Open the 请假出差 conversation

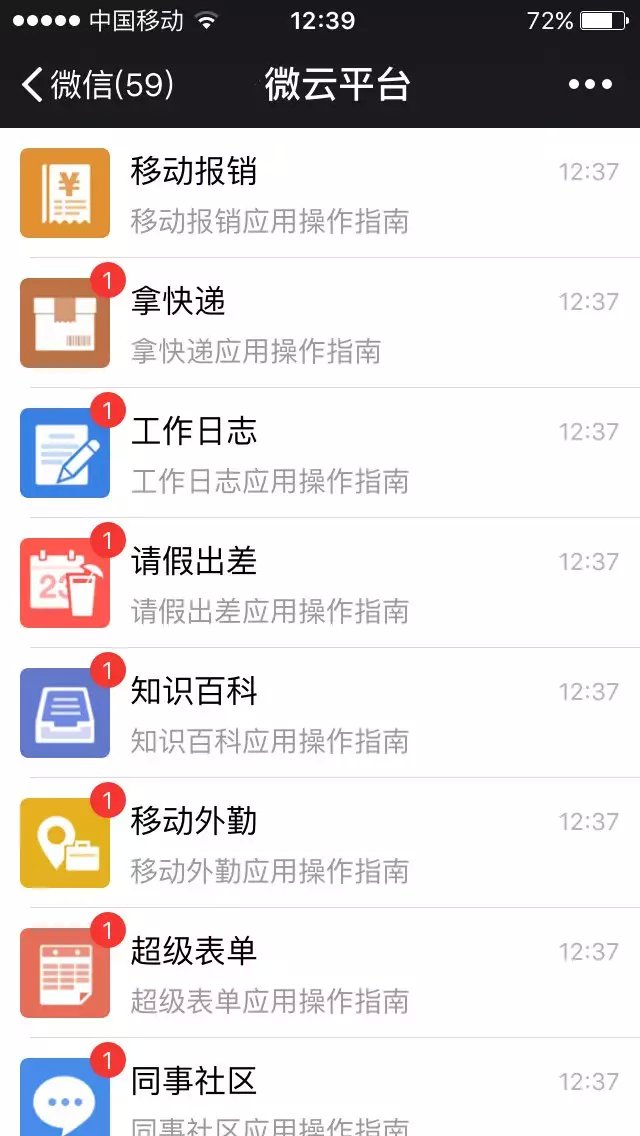pyautogui.click(x=320, y=583)
